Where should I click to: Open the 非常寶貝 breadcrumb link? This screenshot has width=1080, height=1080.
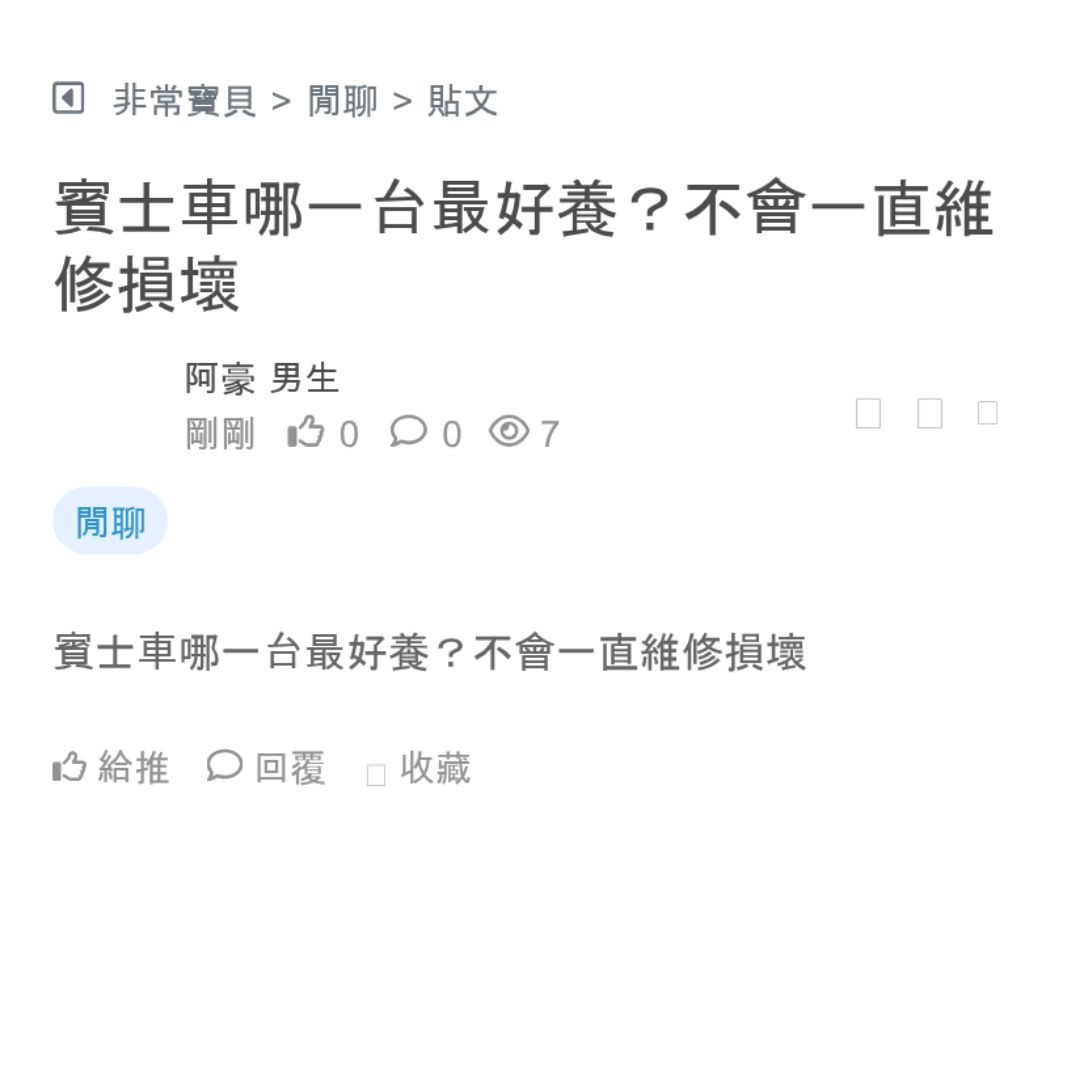[184, 101]
